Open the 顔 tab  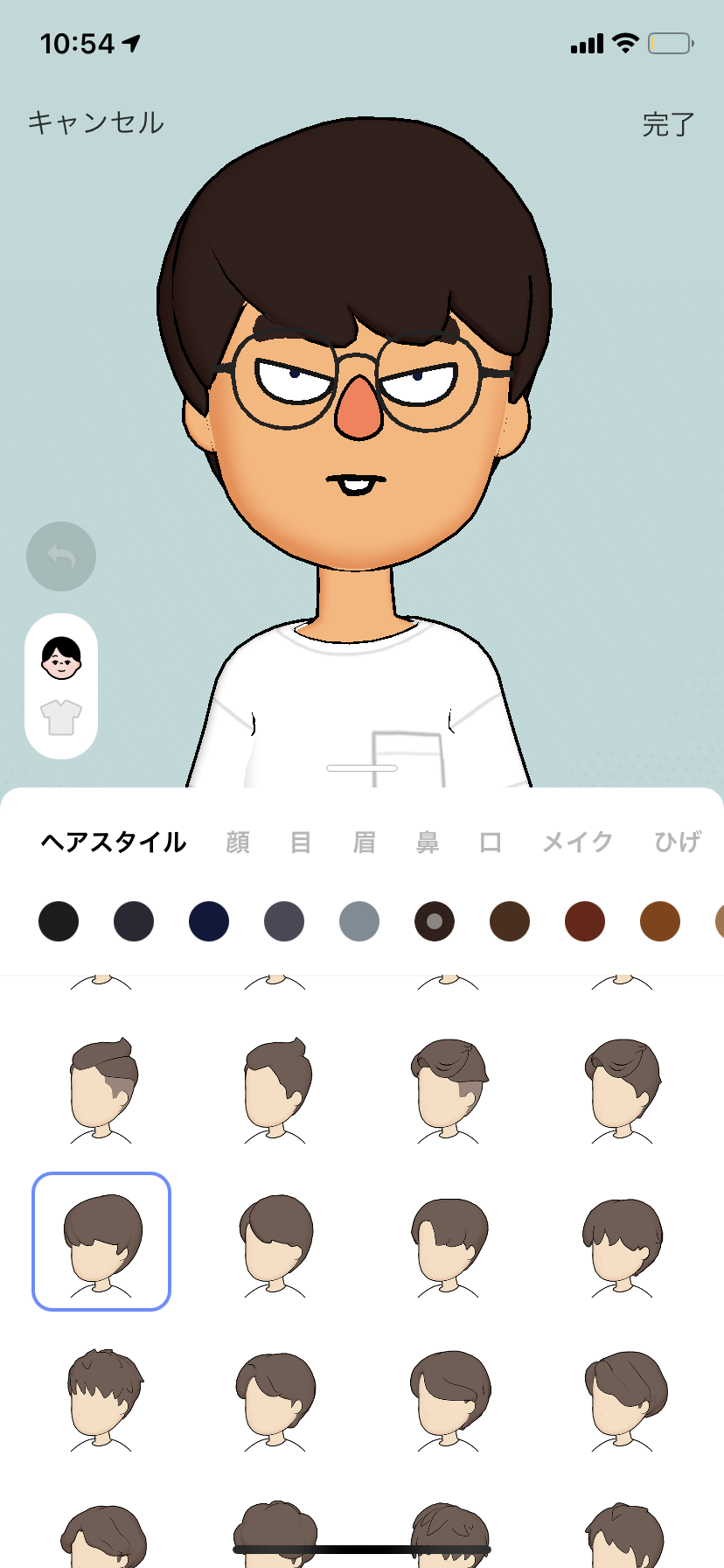point(238,842)
